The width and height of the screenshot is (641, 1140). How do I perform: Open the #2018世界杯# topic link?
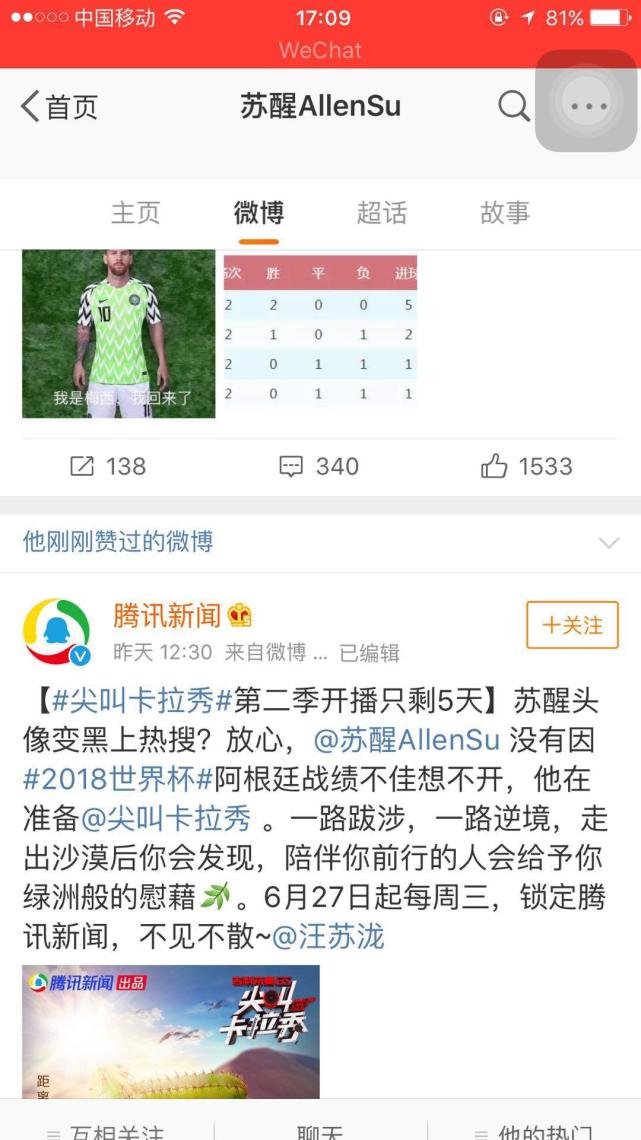(x=118, y=779)
